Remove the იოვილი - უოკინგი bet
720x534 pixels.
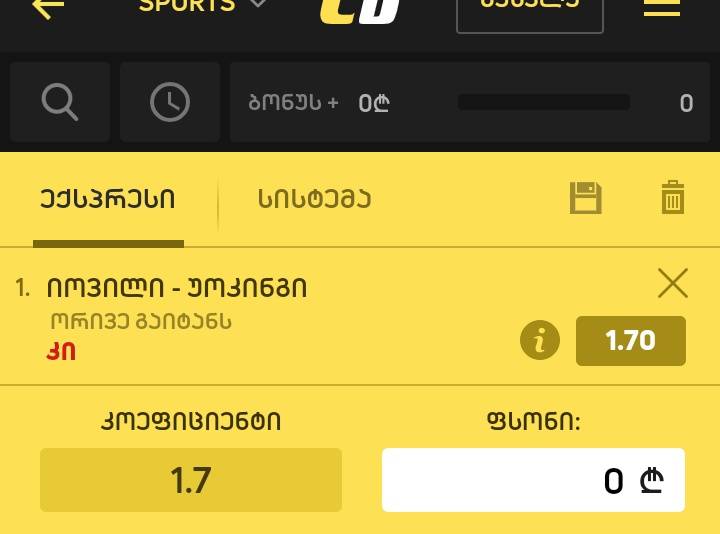click(673, 285)
